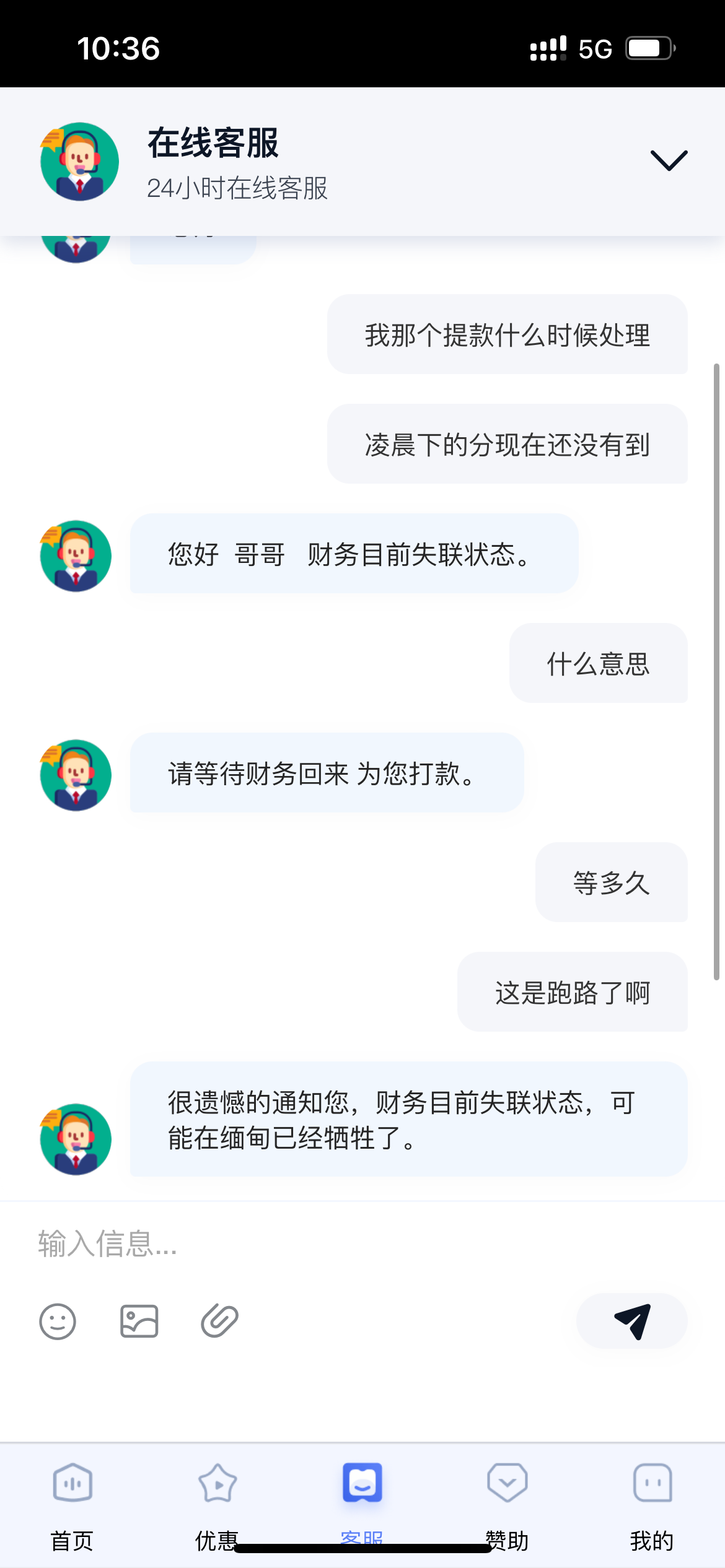Switch to the 我的 tab
Image resolution: width=725 pixels, height=1568 pixels.
click(x=651, y=1499)
